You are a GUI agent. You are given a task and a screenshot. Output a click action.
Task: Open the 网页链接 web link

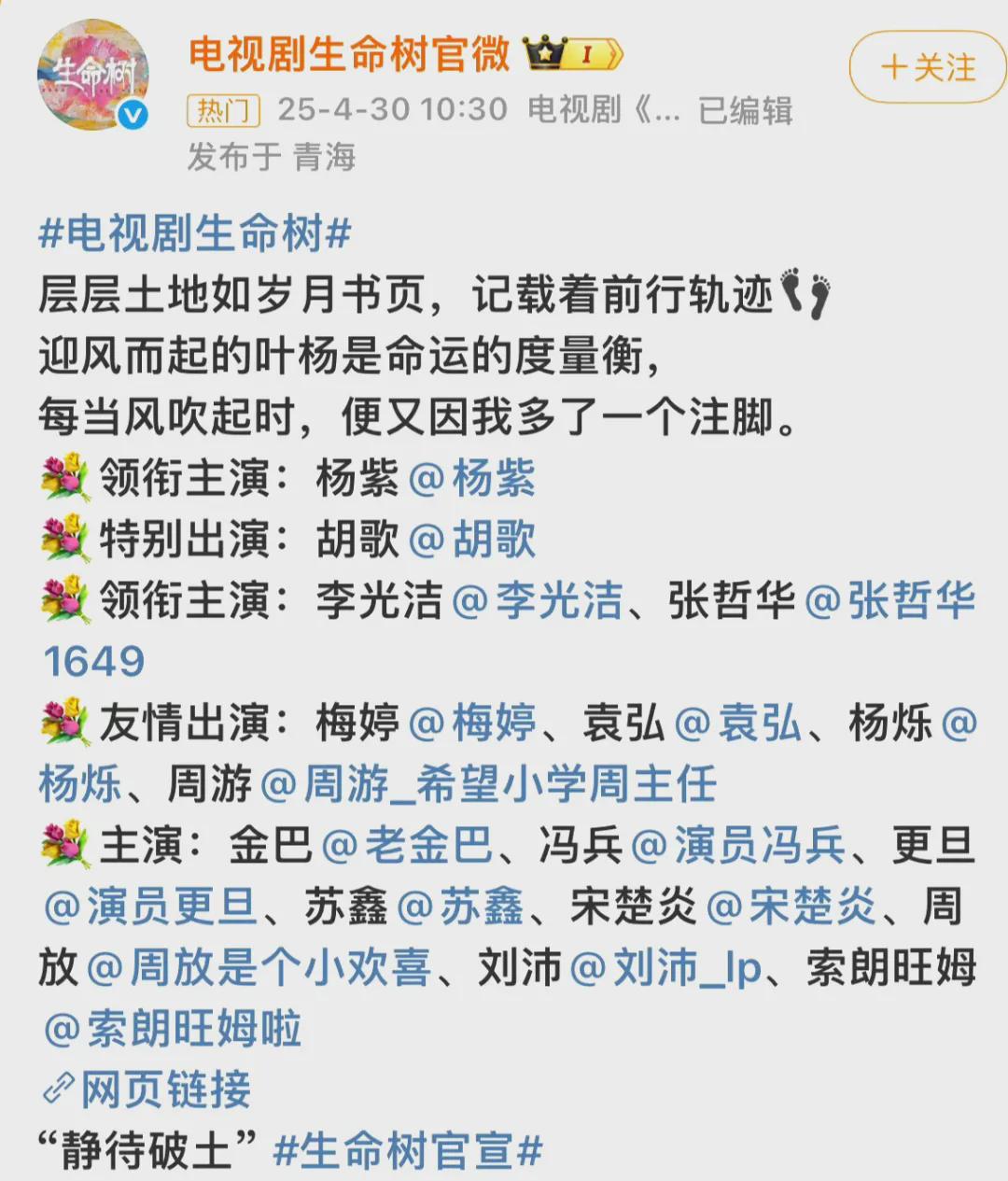[149, 1090]
